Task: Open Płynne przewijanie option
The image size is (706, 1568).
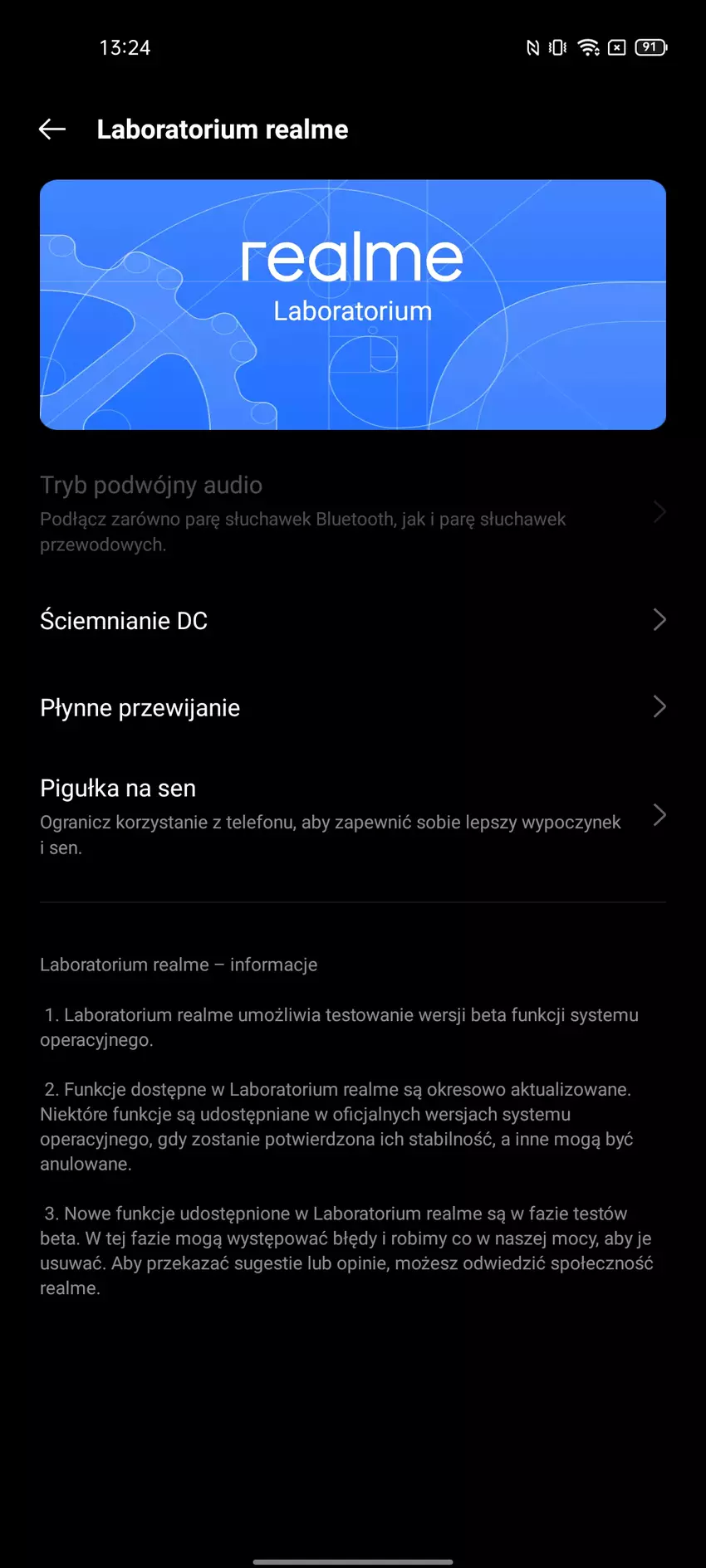Action: tap(352, 707)
